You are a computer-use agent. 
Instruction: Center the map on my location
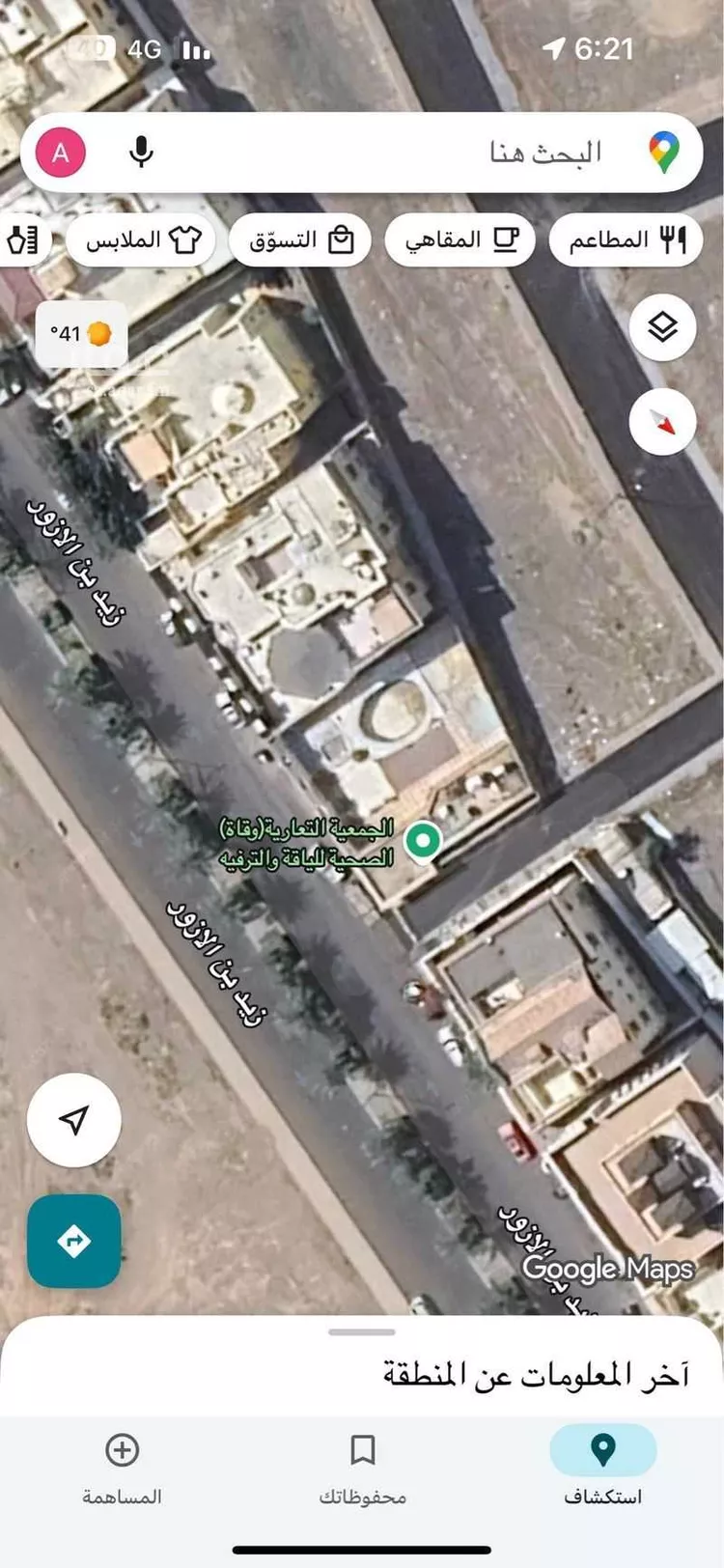point(74,1120)
